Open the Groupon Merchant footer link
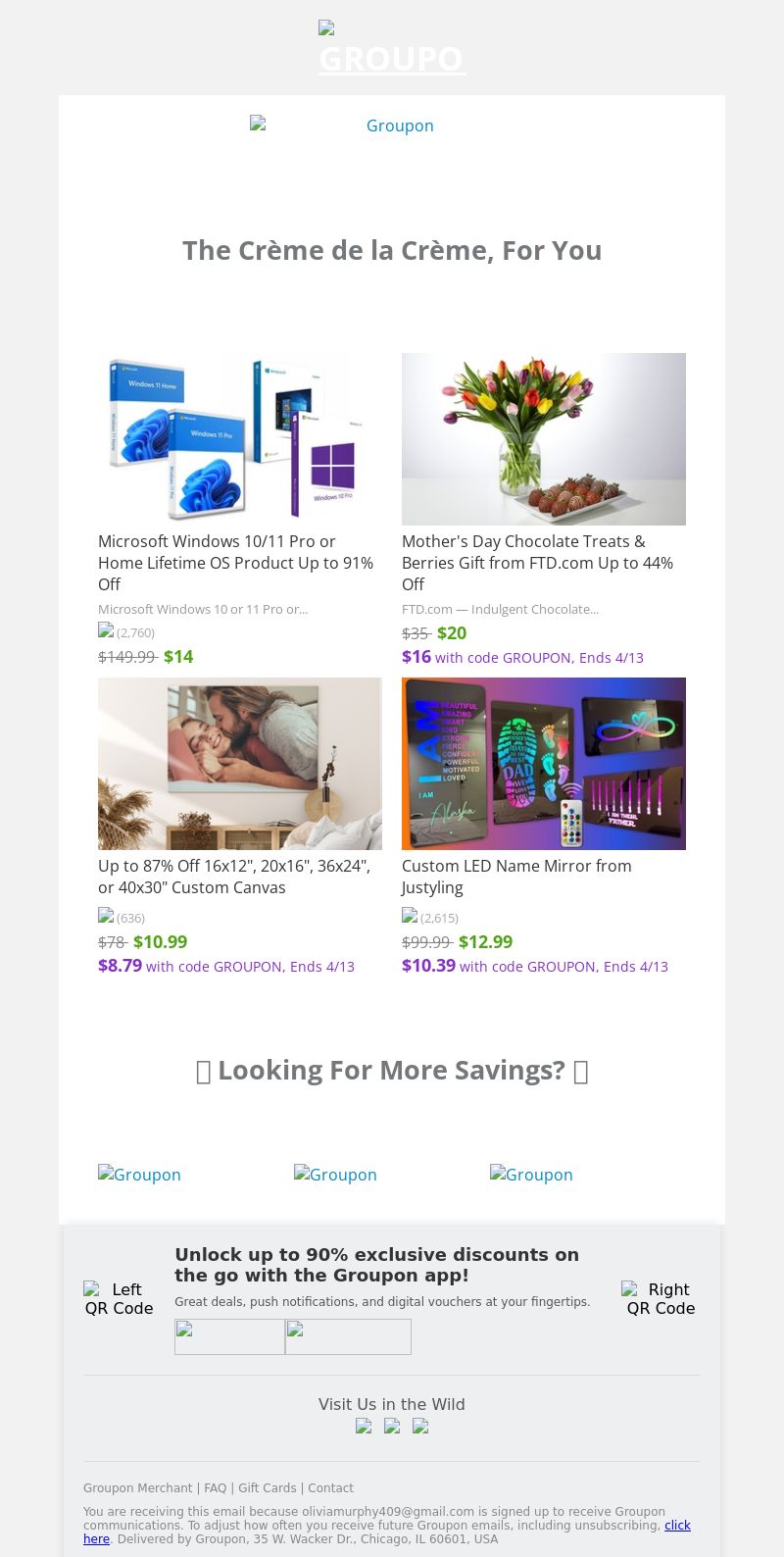The width and height of the screenshot is (784, 1557). pyautogui.click(x=137, y=1487)
